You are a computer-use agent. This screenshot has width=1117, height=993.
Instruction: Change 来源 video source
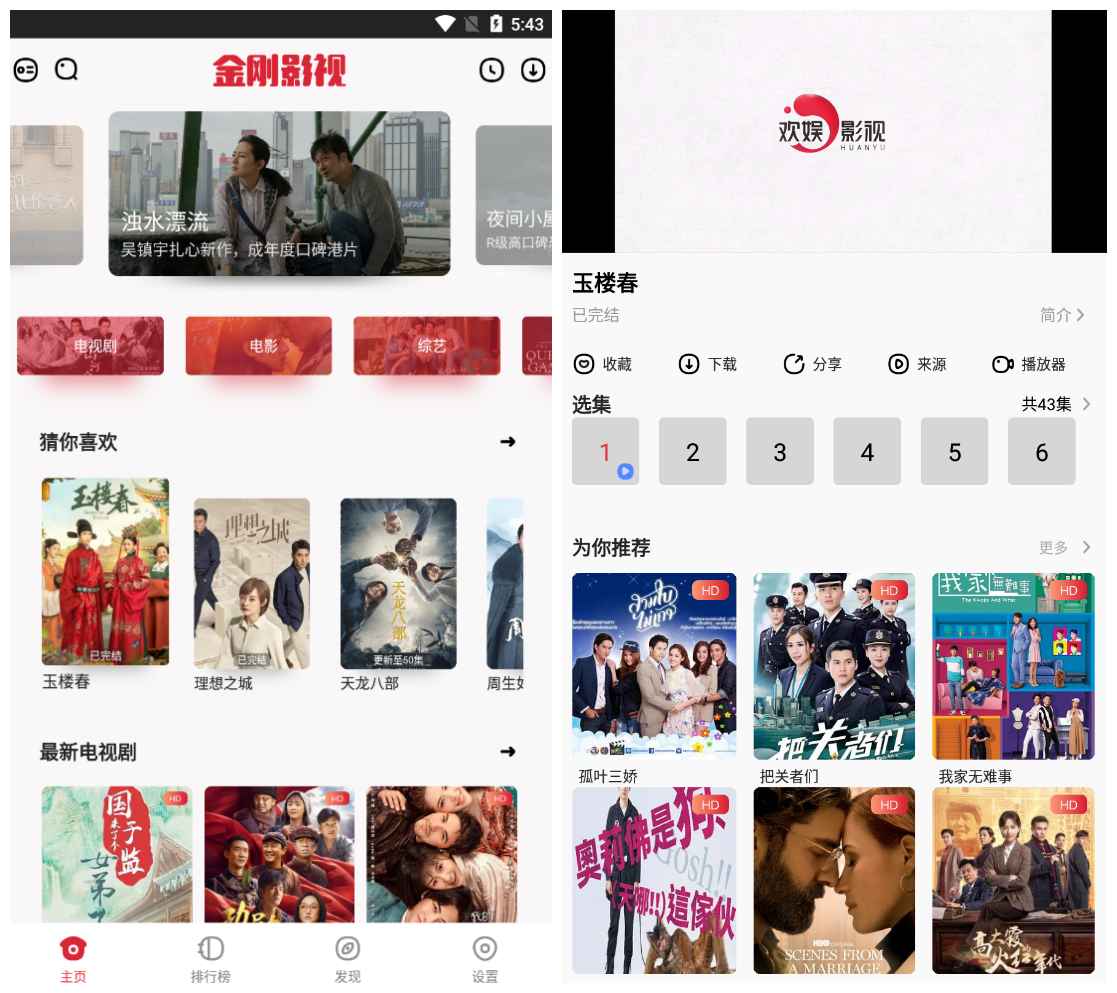click(917, 364)
